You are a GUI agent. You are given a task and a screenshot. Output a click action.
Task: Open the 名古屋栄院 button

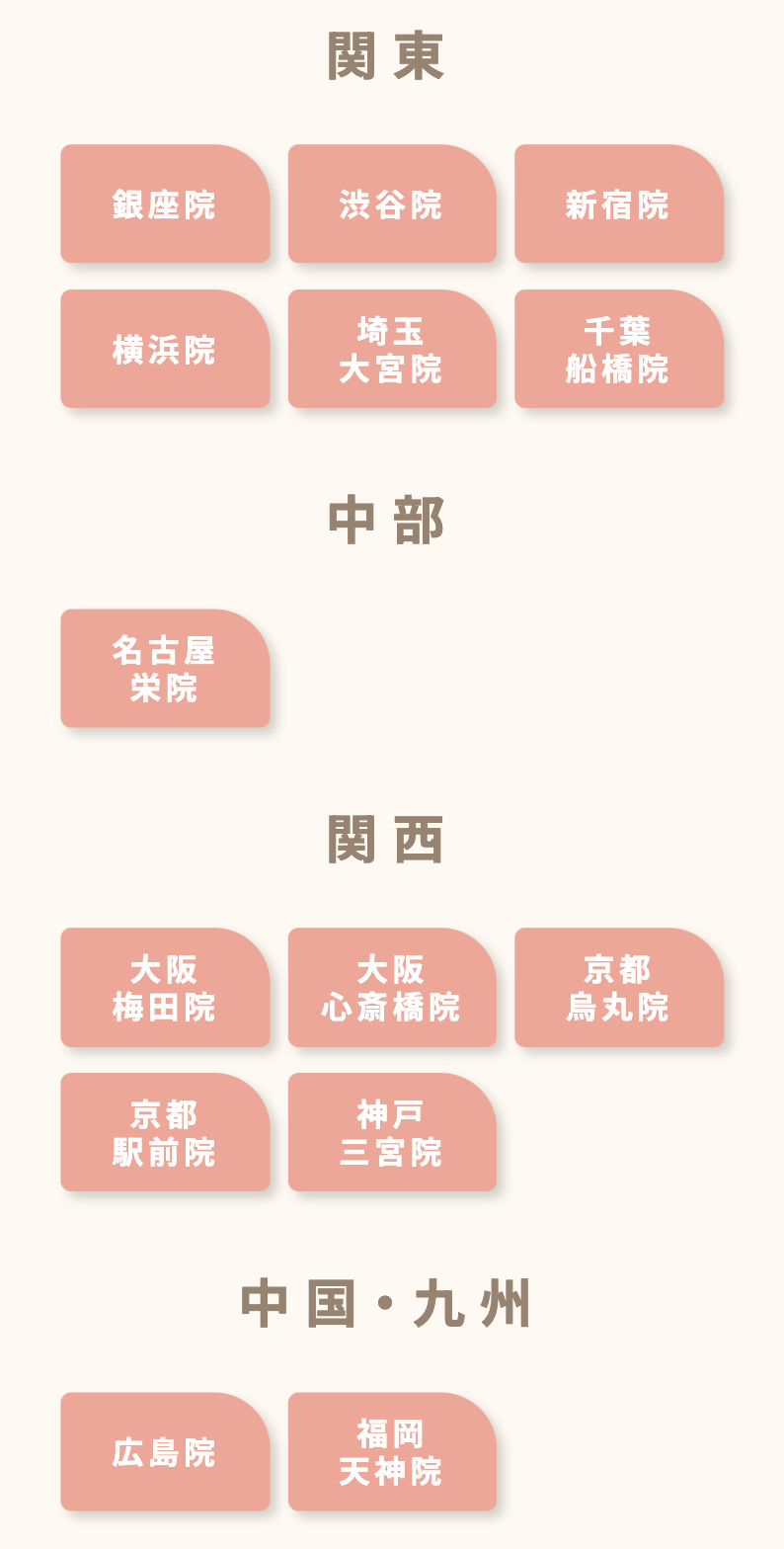(x=165, y=669)
